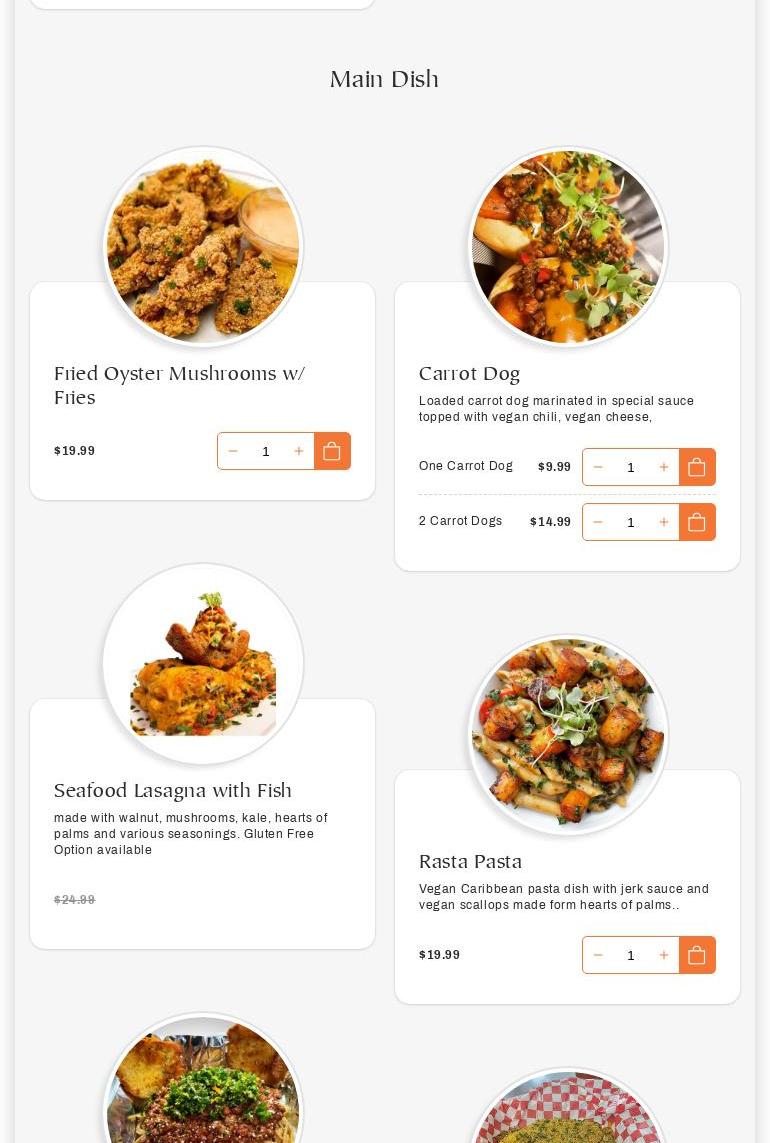This screenshot has width=770, height=1143.
Task: Add 2 Carrot Dogs to the cart
Action: [697, 522]
